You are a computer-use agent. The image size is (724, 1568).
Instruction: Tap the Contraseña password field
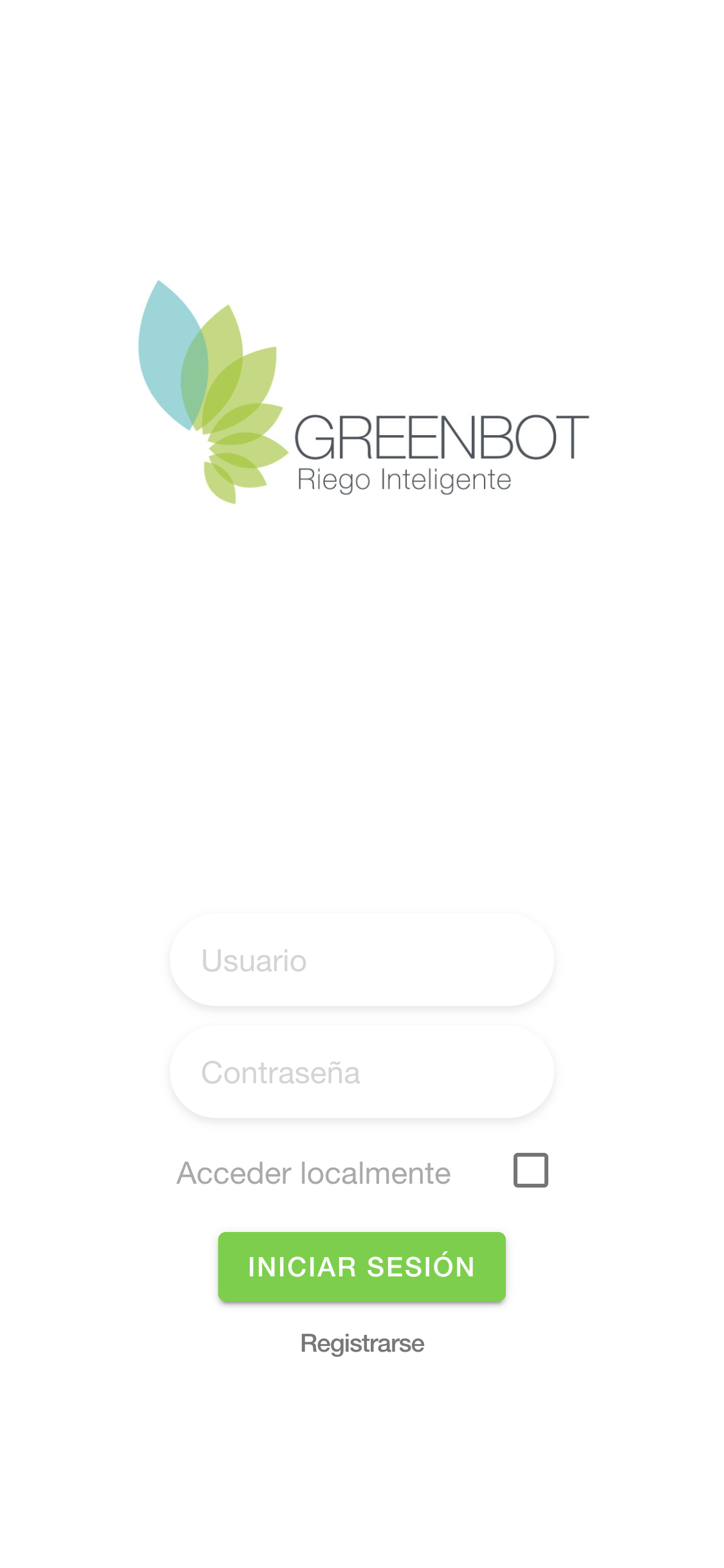362,1072
